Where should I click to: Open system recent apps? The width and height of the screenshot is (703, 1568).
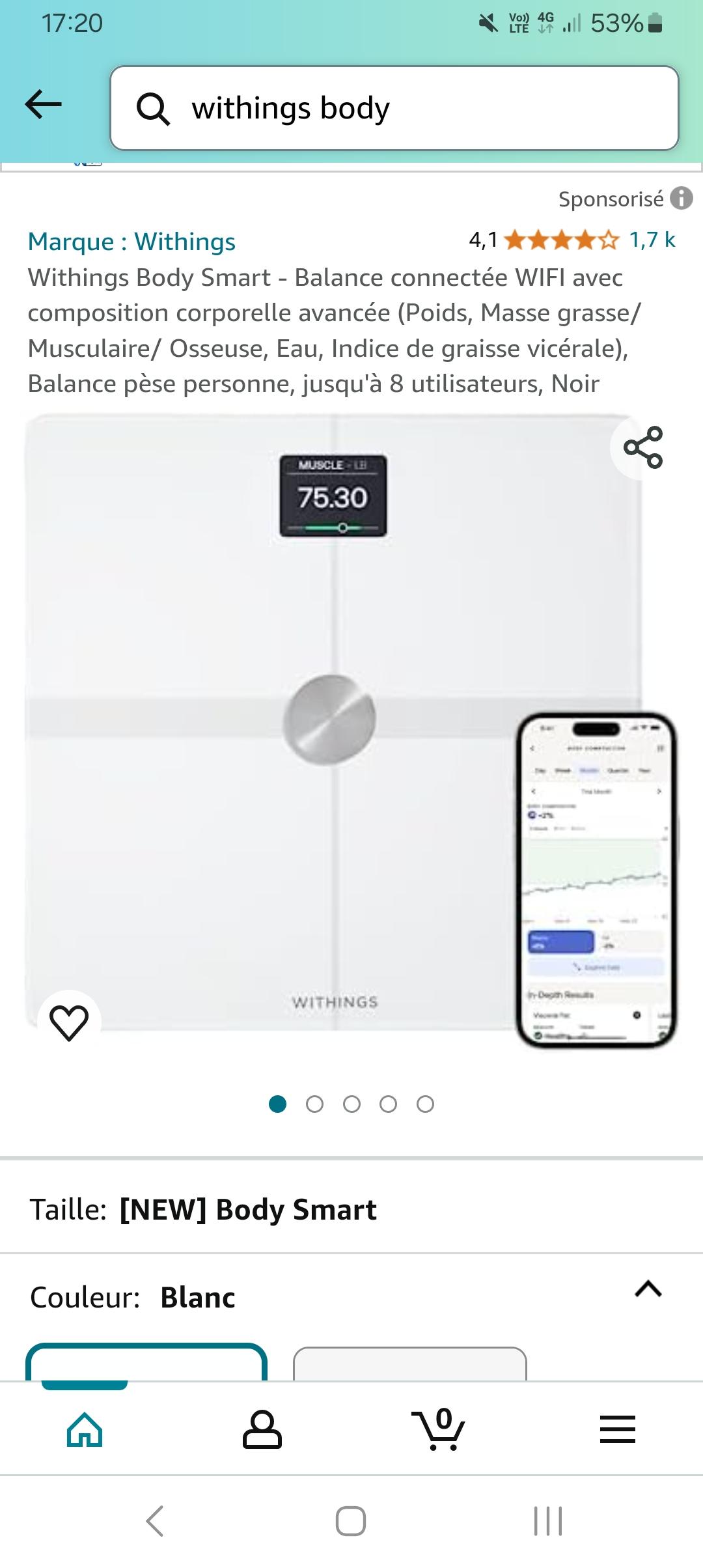[548, 1521]
